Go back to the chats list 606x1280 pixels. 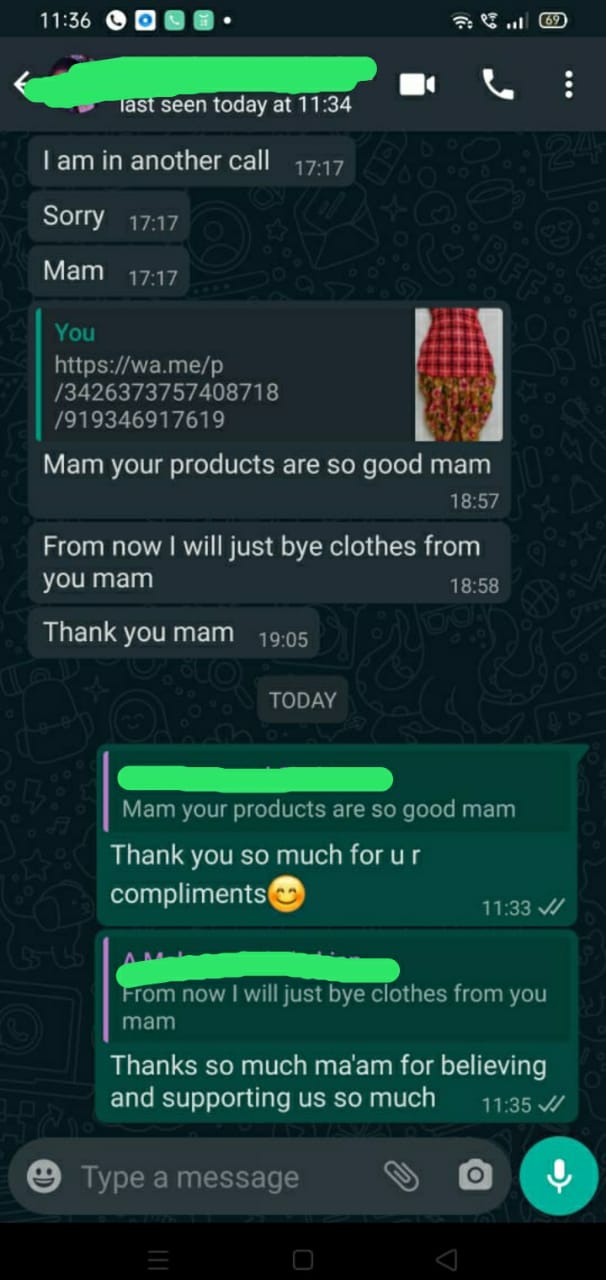[22, 84]
